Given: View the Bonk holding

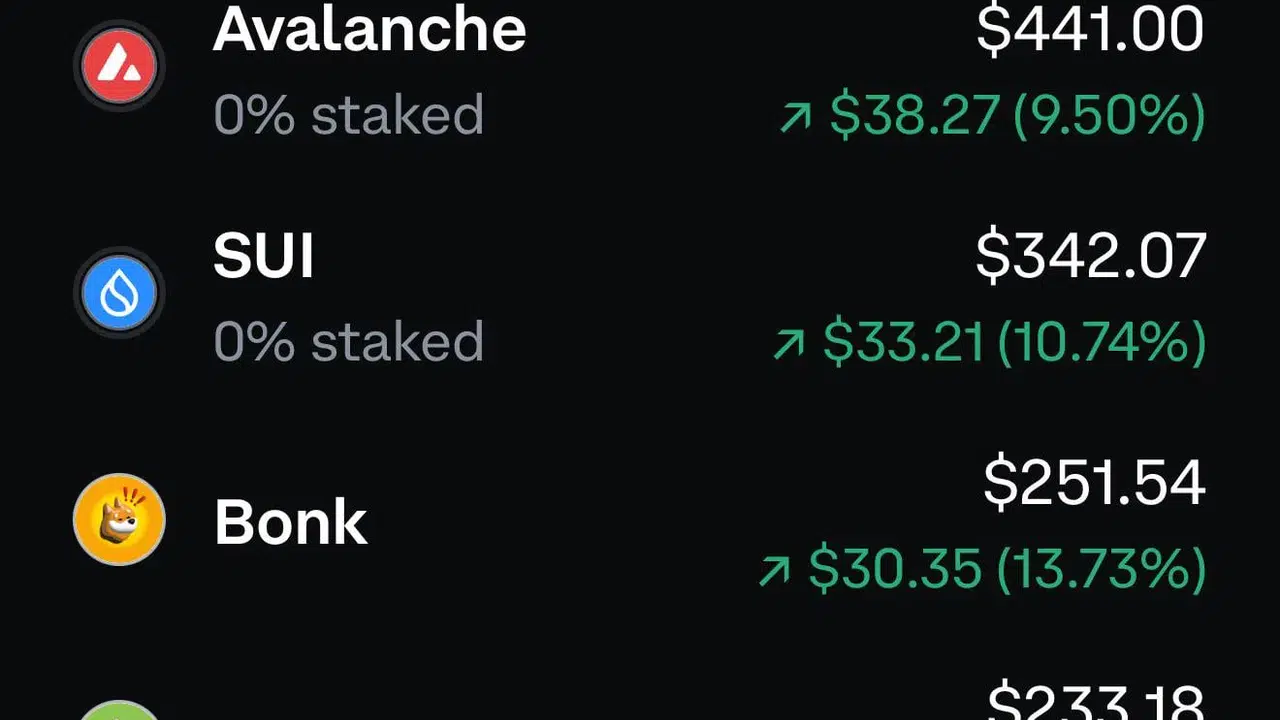Looking at the screenshot, I should point(640,522).
